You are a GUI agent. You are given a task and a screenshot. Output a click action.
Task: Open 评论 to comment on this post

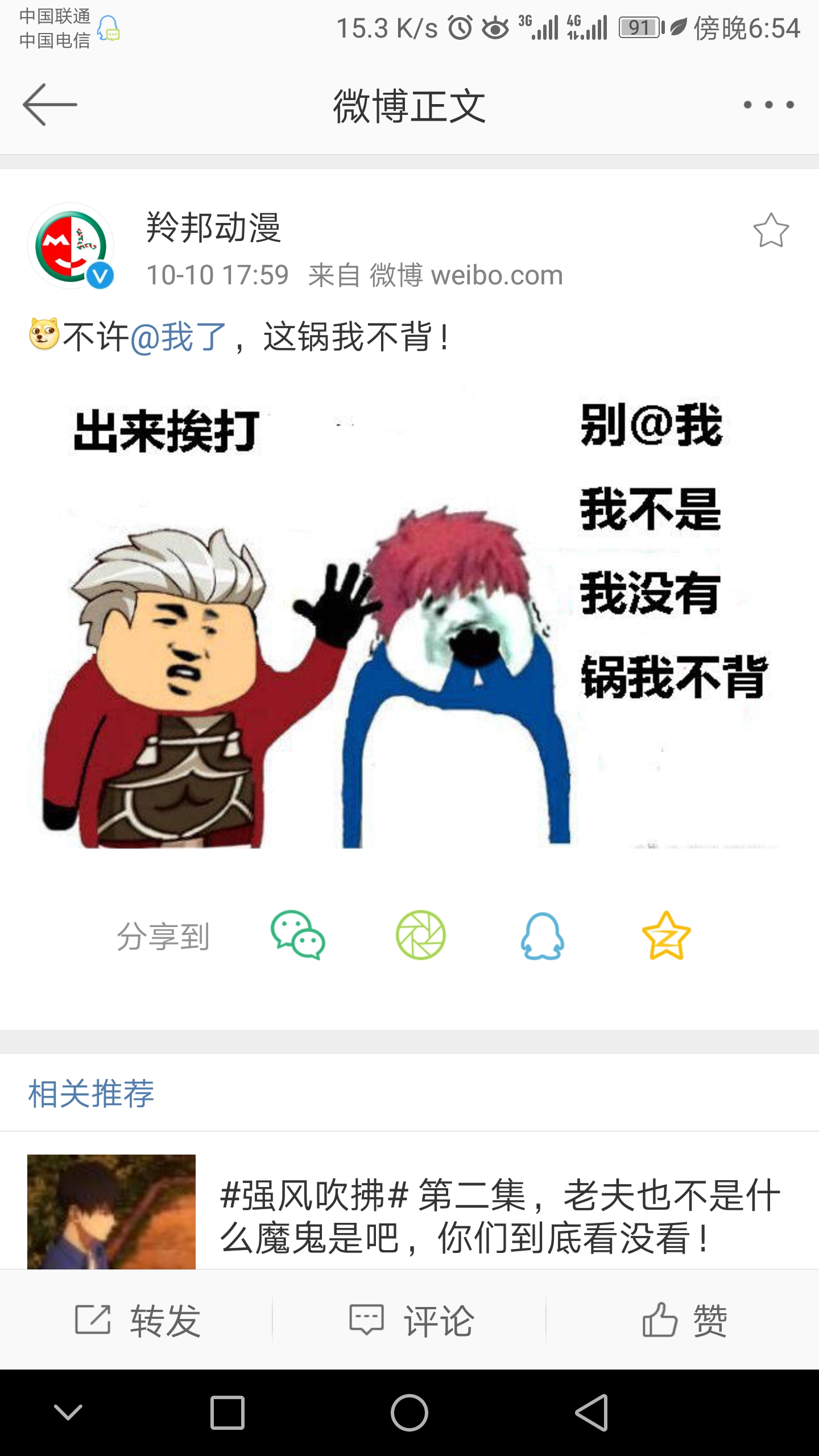[x=411, y=1321]
